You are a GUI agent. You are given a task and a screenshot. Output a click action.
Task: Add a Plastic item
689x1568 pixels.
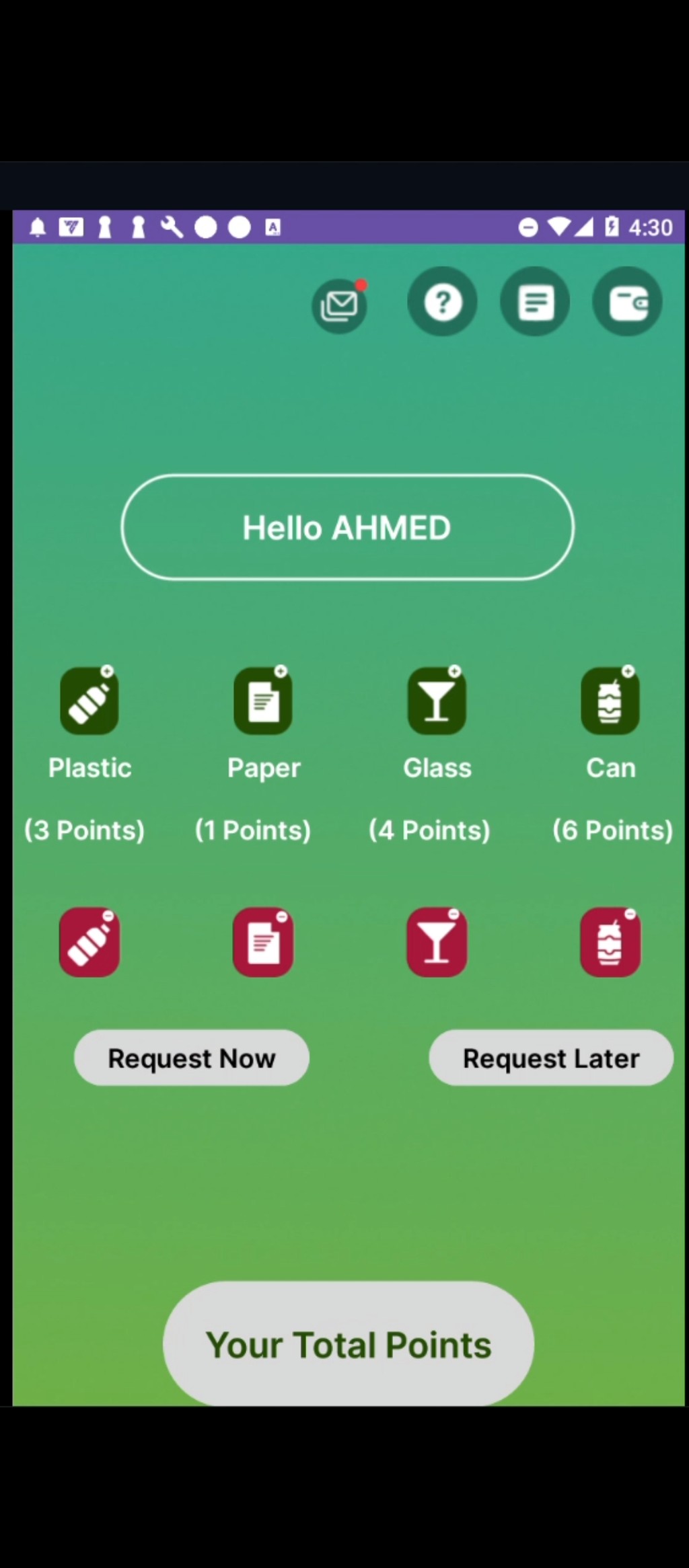[x=89, y=700]
